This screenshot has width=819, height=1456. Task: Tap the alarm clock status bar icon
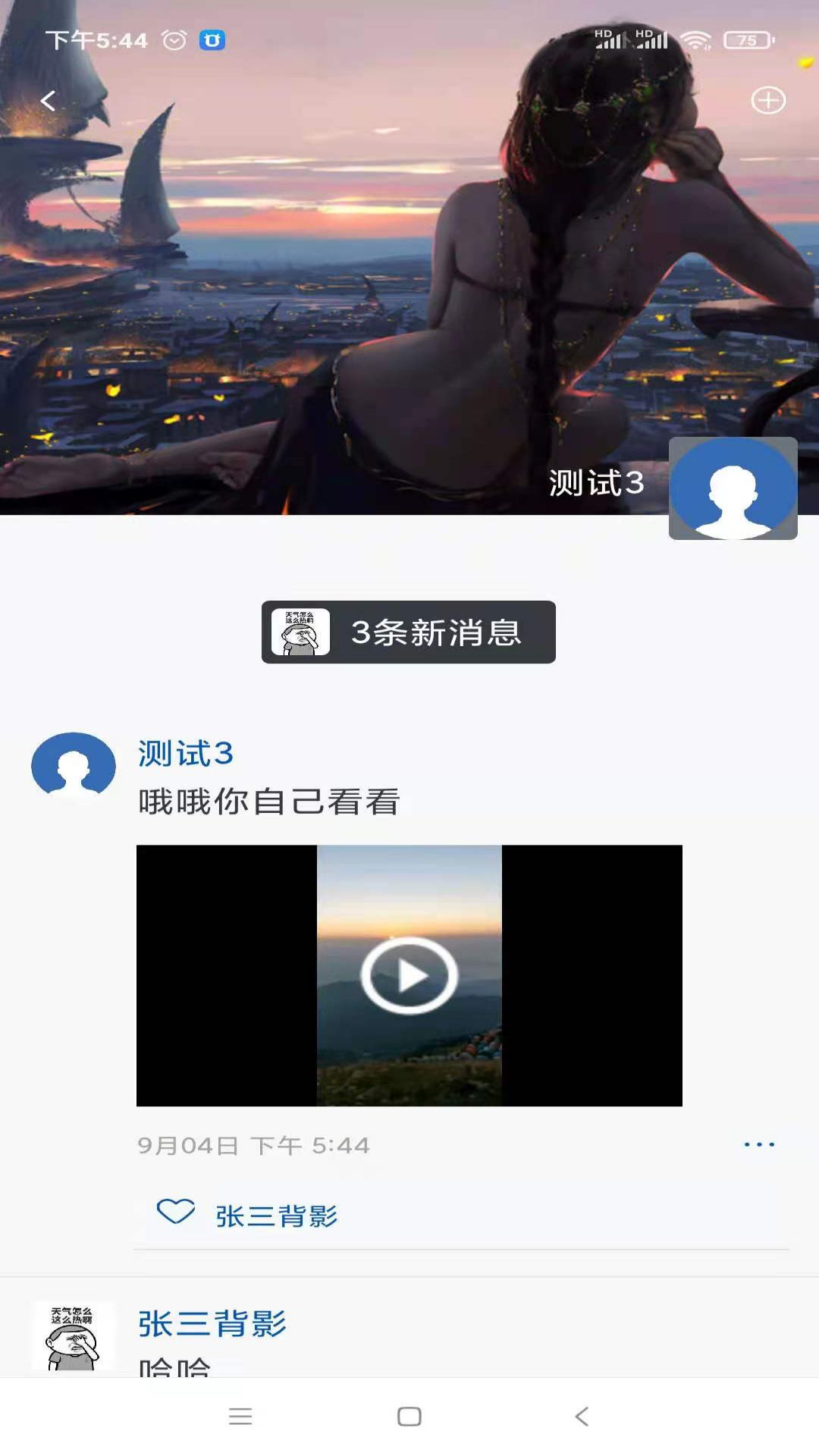[x=174, y=39]
